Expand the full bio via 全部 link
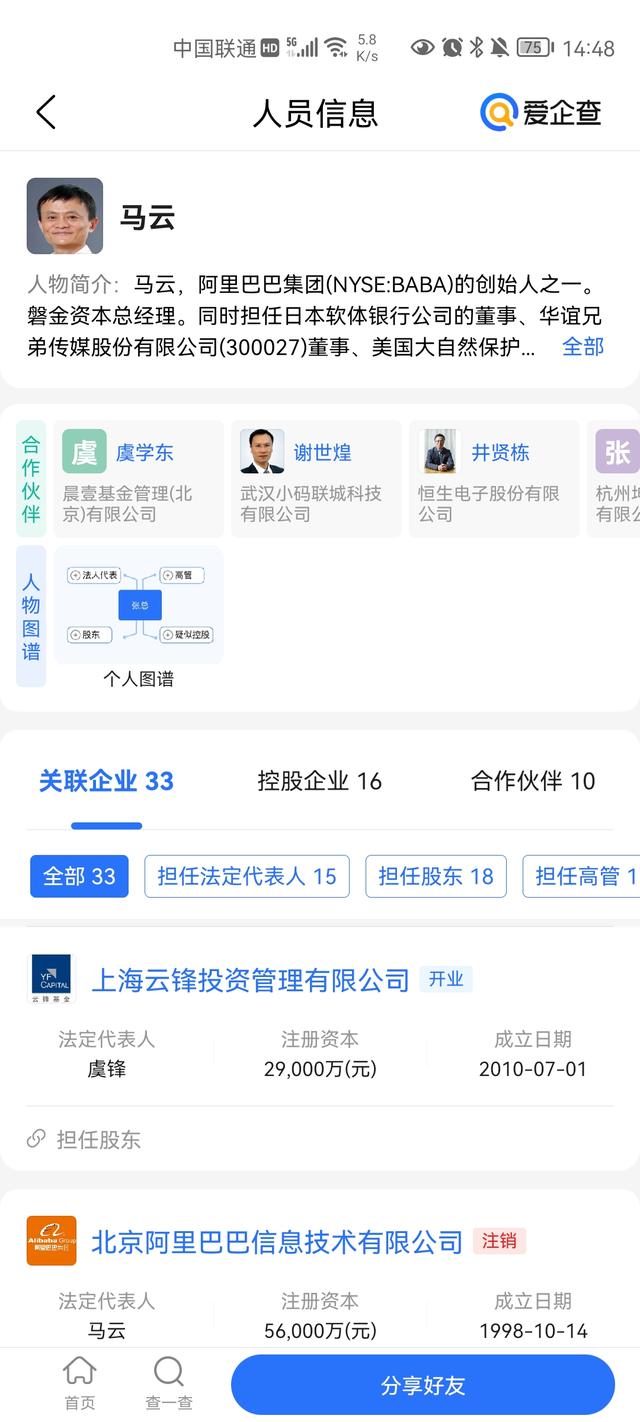 [583, 347]
